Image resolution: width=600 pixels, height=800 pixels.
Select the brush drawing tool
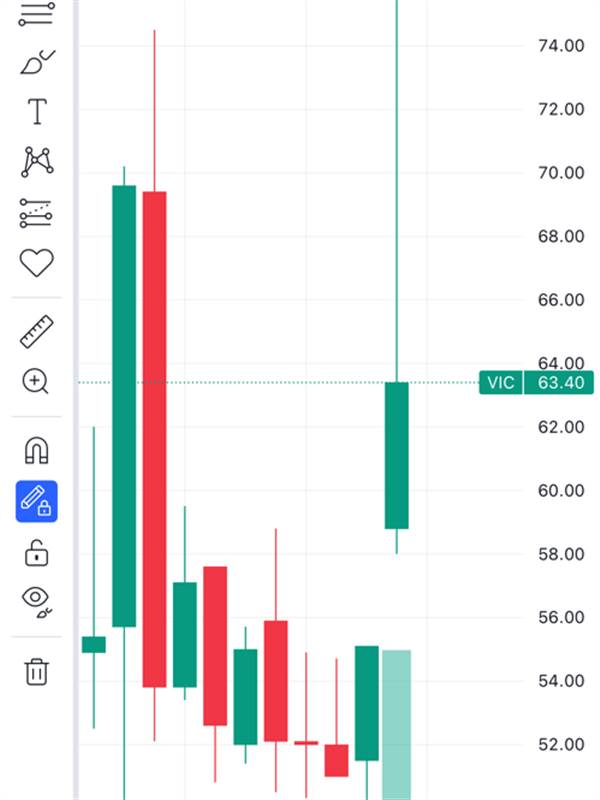click(x=37, y=62)
